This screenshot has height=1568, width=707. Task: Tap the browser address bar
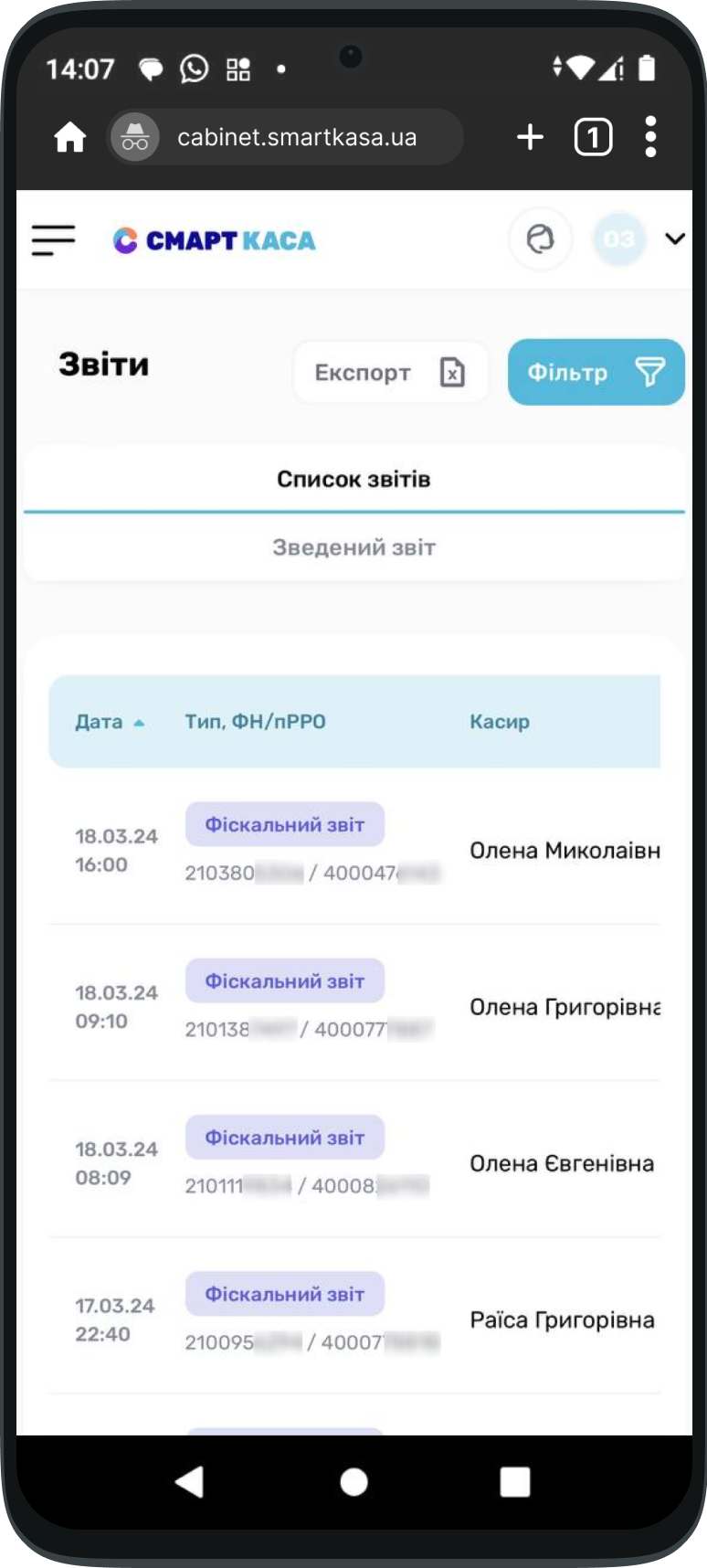(x=285, y=137)
